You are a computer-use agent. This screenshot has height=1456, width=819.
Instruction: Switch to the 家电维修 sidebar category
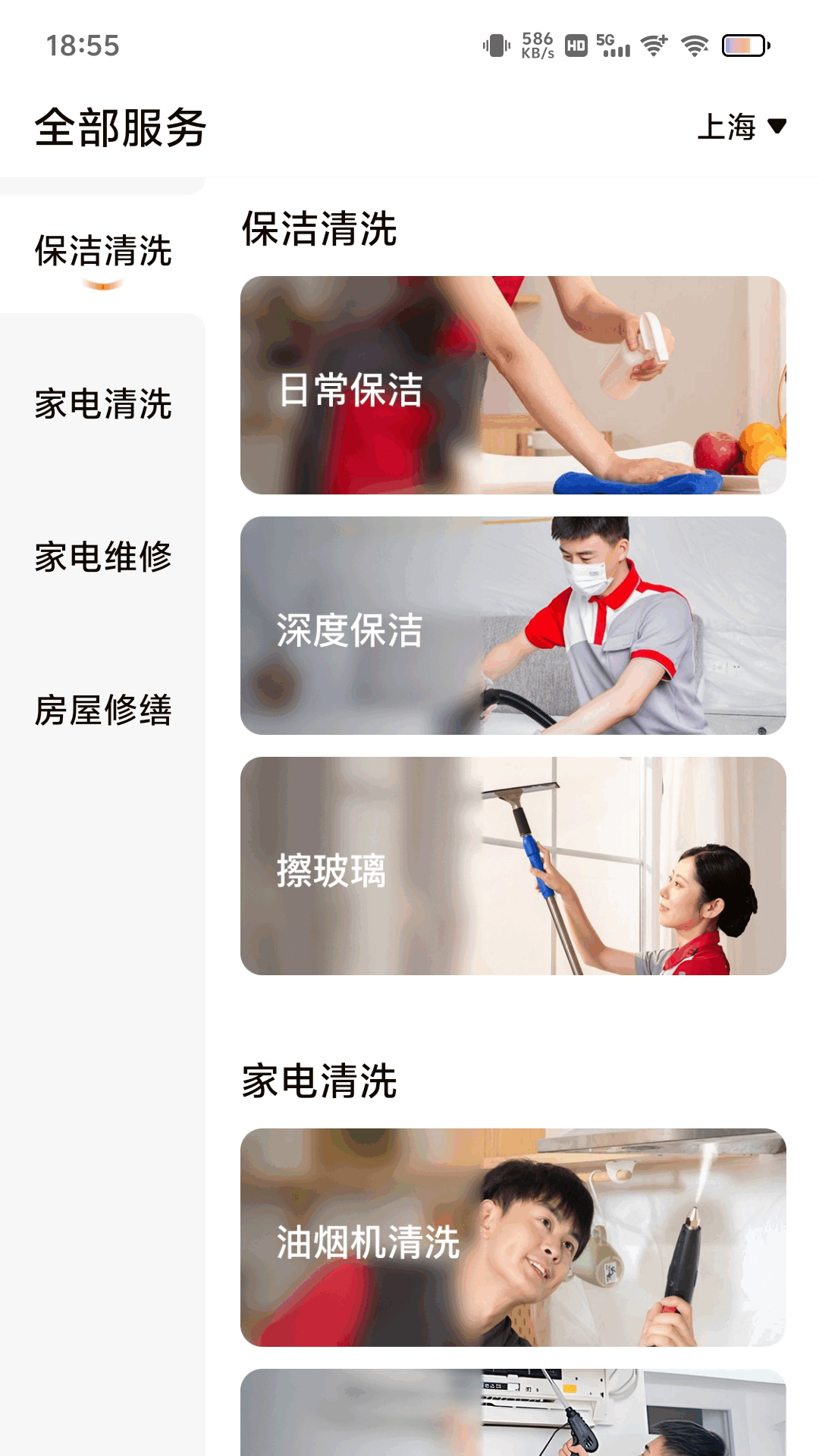pos(103,557)
